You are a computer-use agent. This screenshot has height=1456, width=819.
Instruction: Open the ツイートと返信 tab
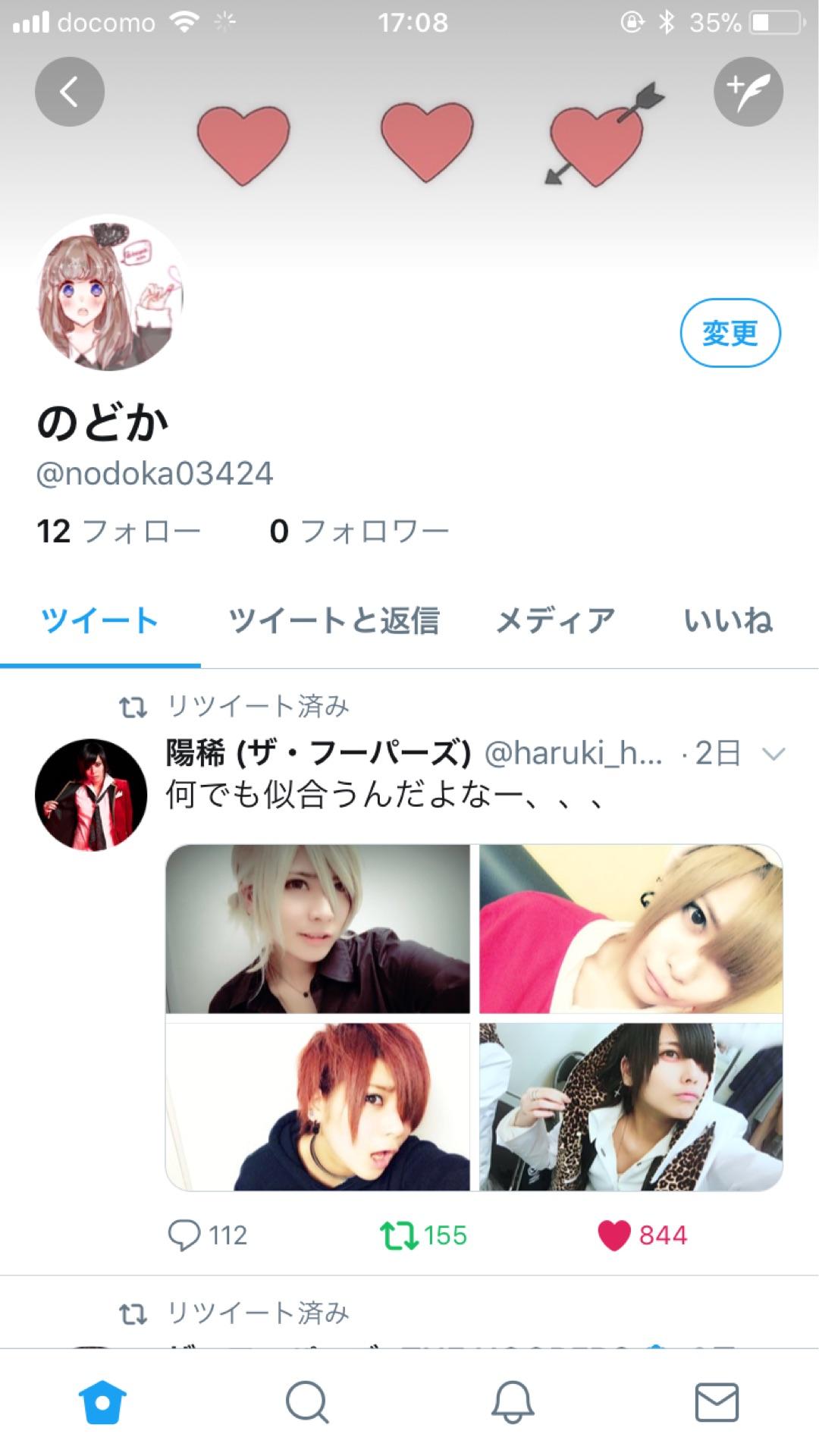coord(336,620)
